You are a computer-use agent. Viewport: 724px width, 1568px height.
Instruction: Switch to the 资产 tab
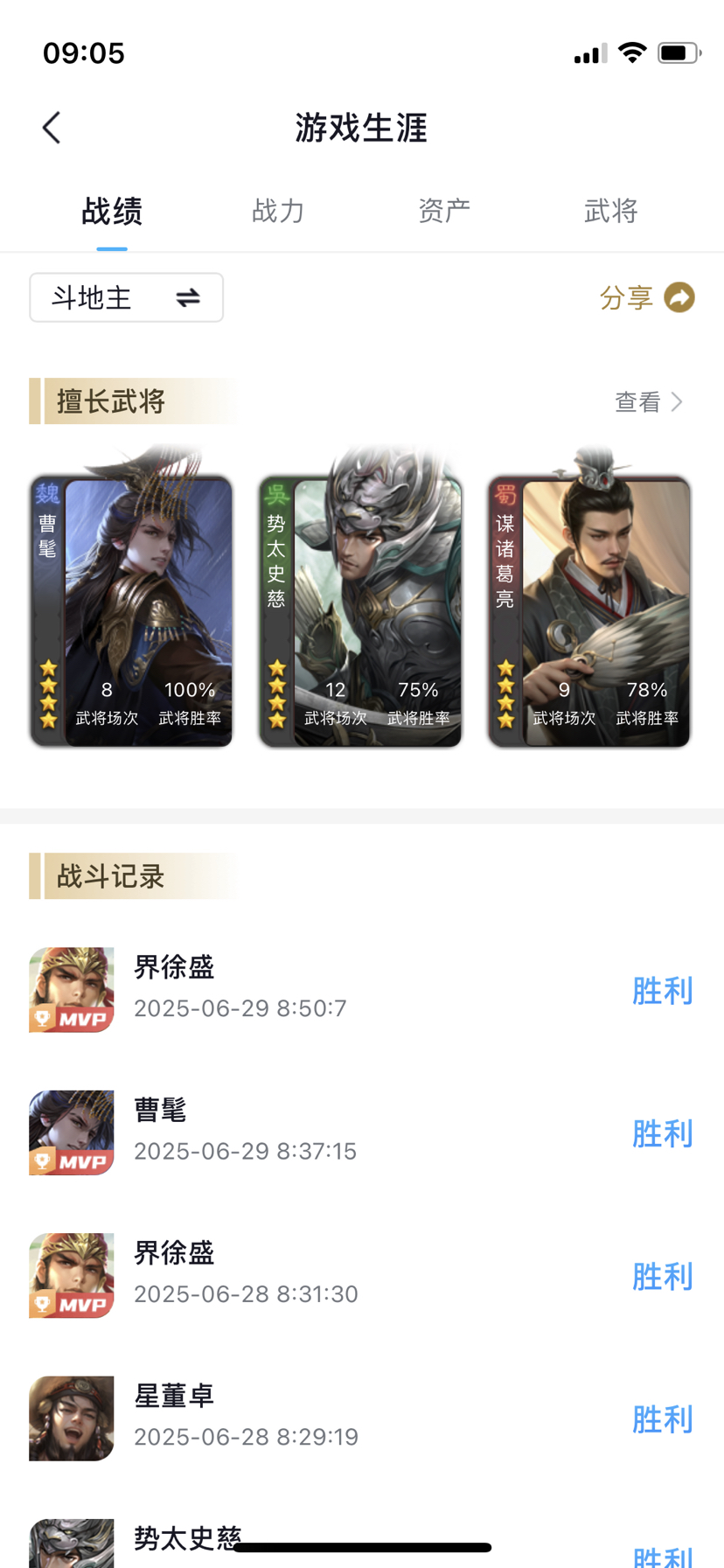444,211
